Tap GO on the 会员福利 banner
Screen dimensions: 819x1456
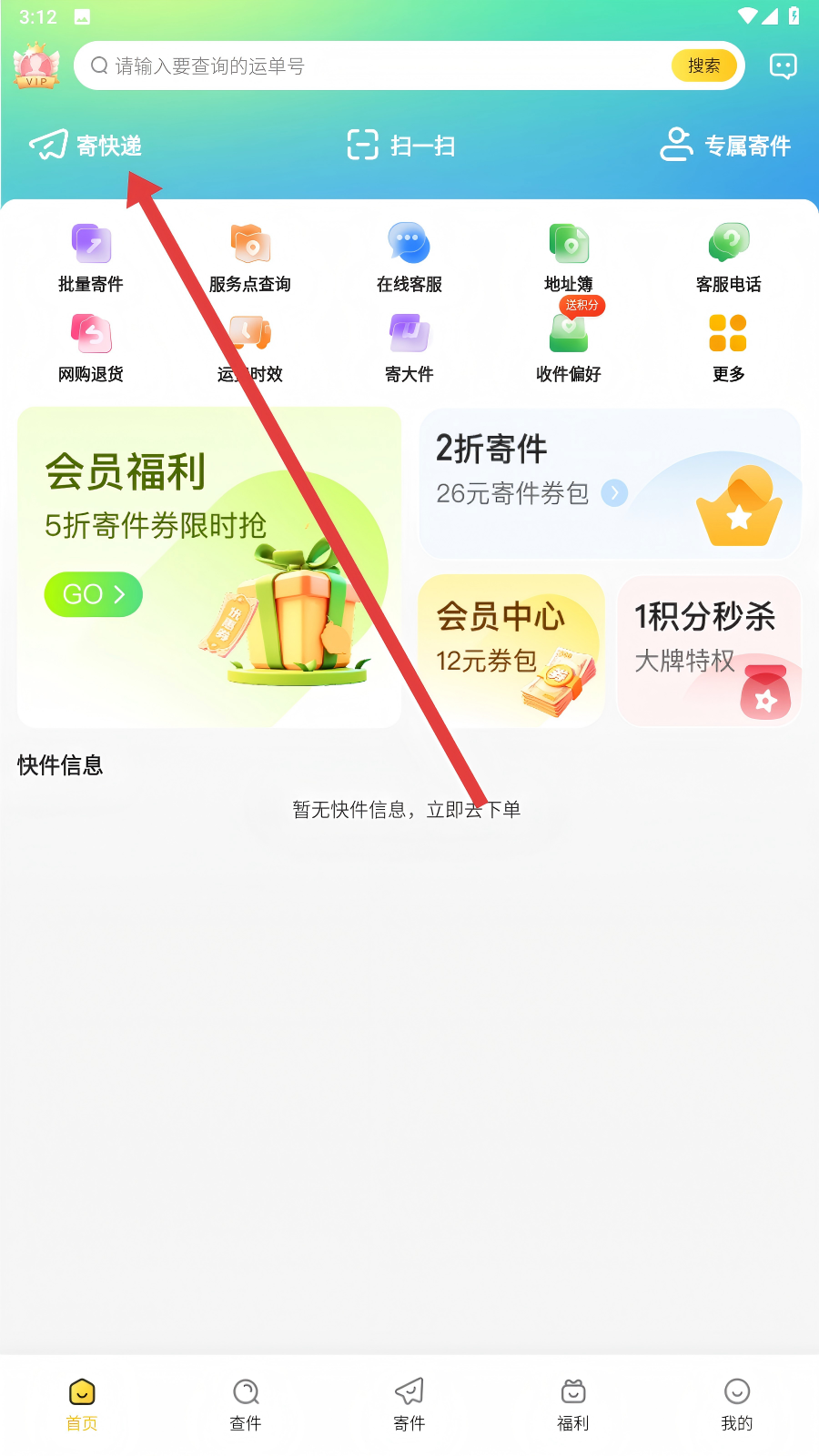(x=94, y=594)
